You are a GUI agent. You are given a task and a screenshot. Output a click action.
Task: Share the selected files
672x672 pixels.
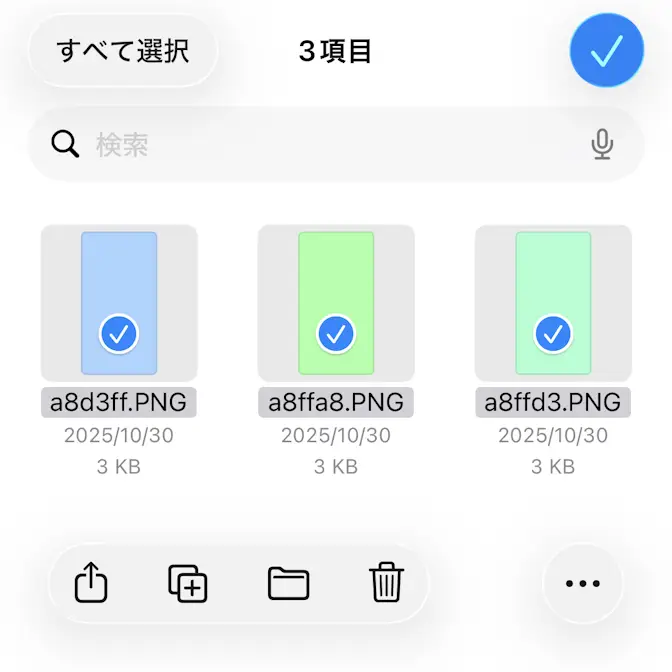click(91, 583)
